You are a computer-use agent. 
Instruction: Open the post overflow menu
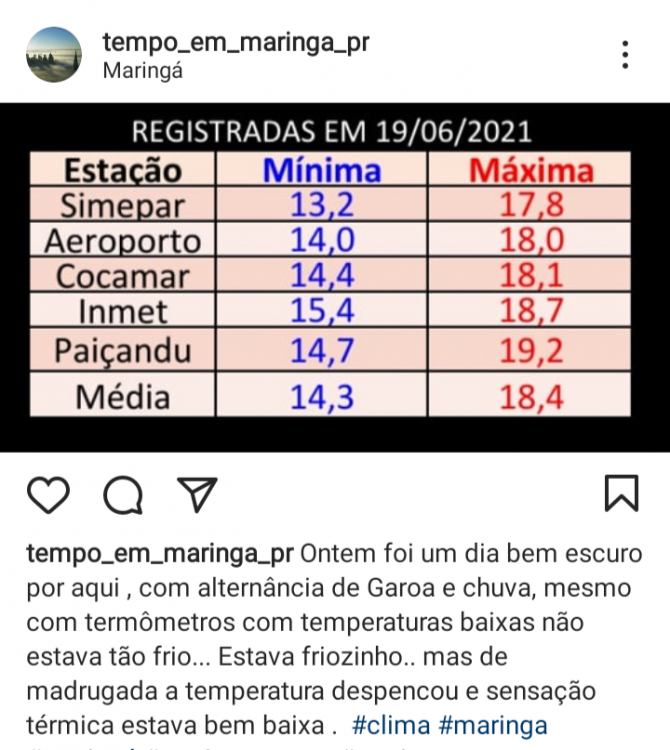(x=625, y=55)
